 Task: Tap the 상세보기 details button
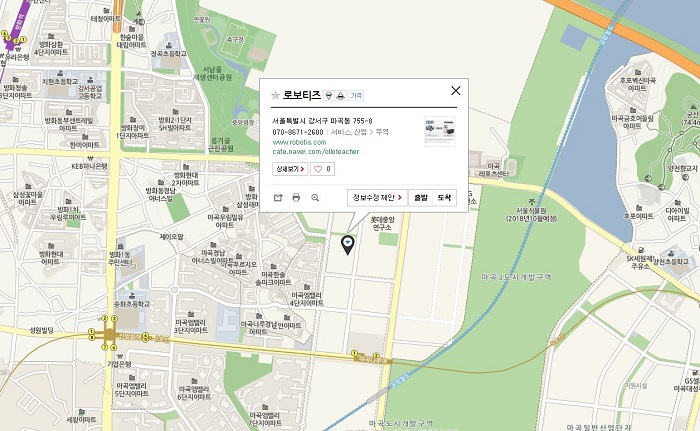pyautogui.click(x=289, y=169)
